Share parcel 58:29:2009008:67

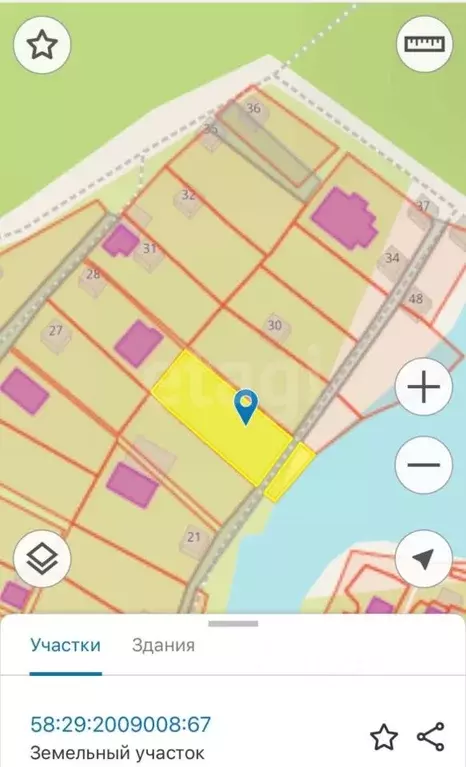431,737
